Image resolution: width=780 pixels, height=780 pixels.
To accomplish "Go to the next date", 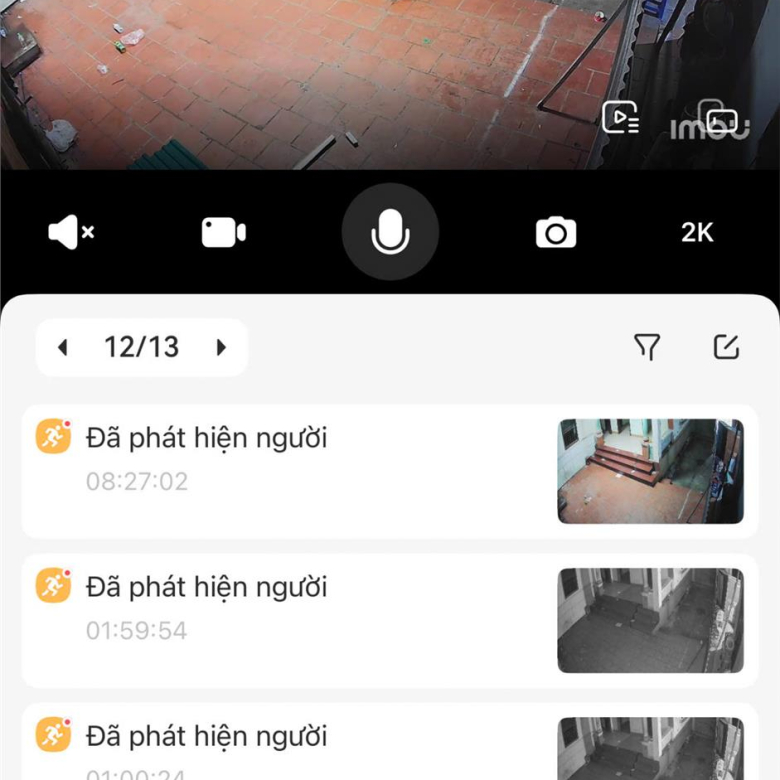I will pyautogui.click(x=221, y=348).
